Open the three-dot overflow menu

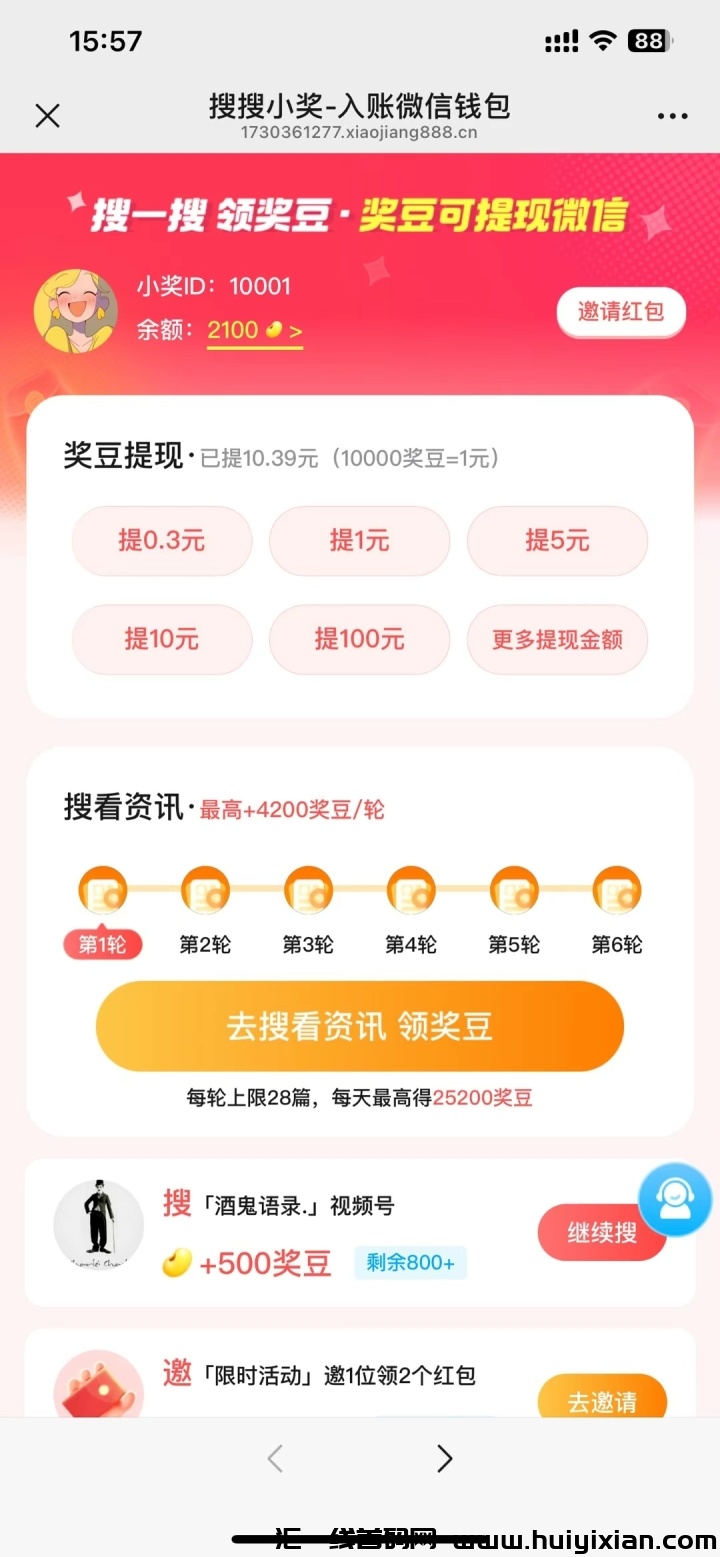(x=672, y=116)
